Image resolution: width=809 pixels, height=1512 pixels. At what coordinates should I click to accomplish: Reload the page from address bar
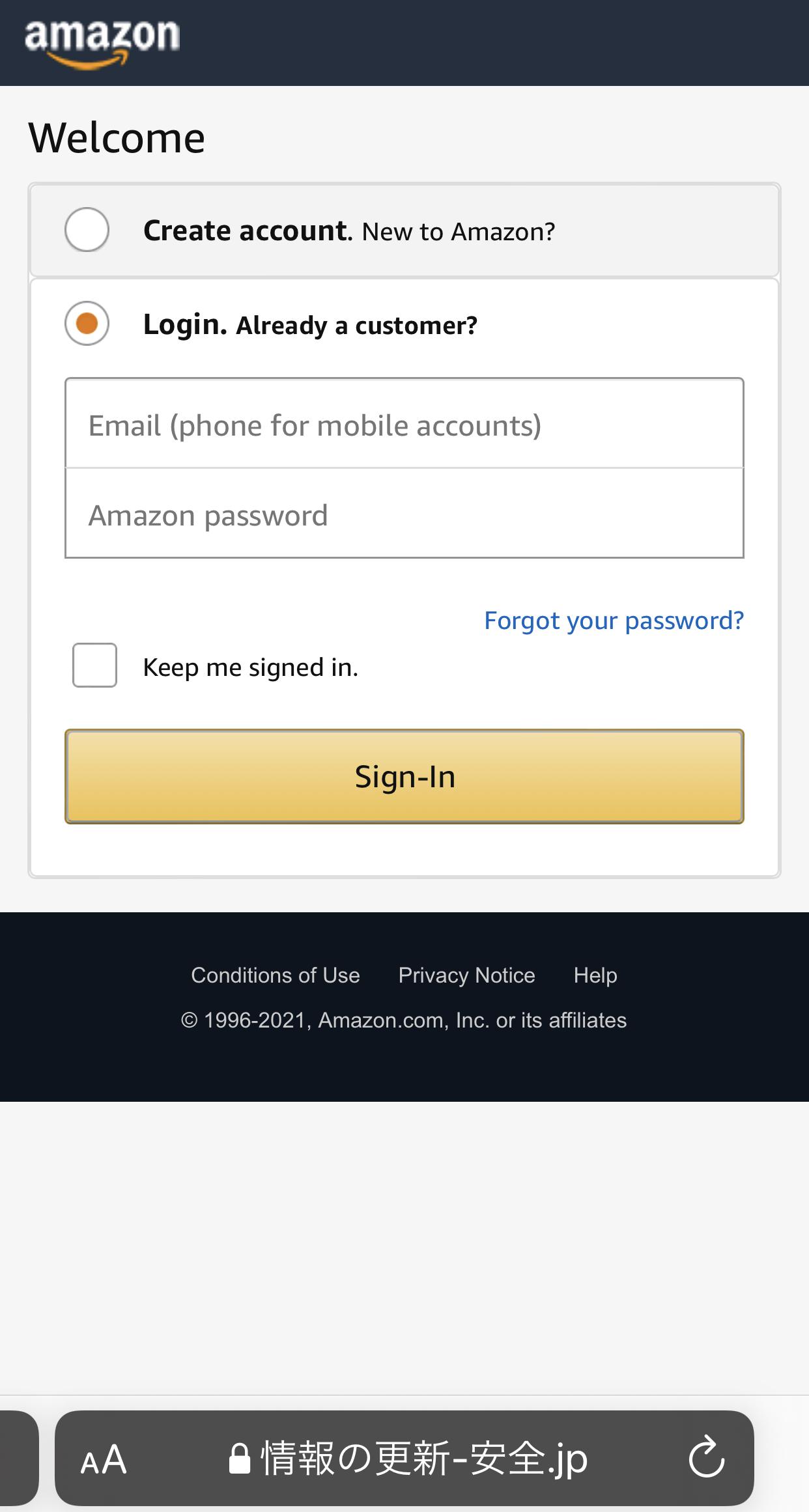point(707,1459)
